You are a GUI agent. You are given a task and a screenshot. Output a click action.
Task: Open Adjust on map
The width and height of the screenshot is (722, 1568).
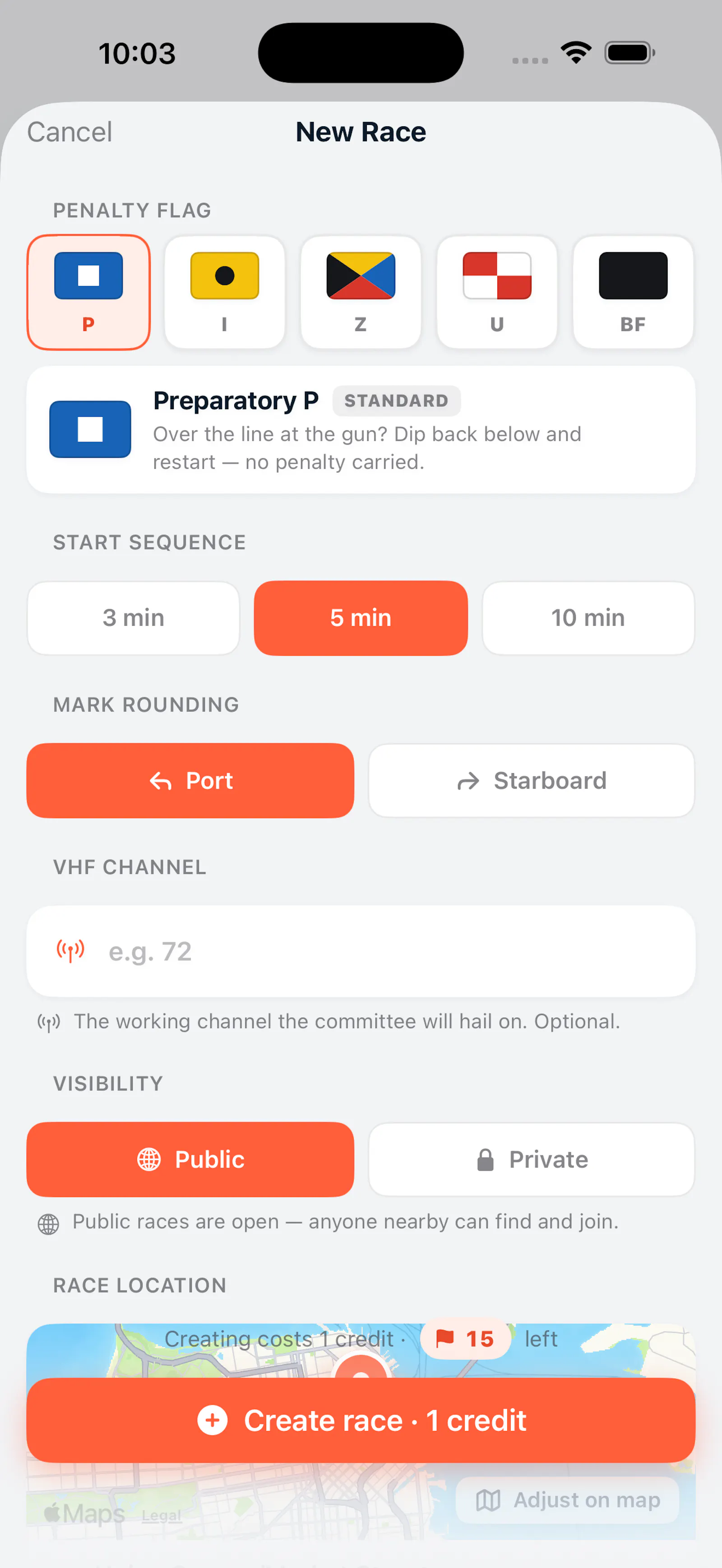[567, 1500]
